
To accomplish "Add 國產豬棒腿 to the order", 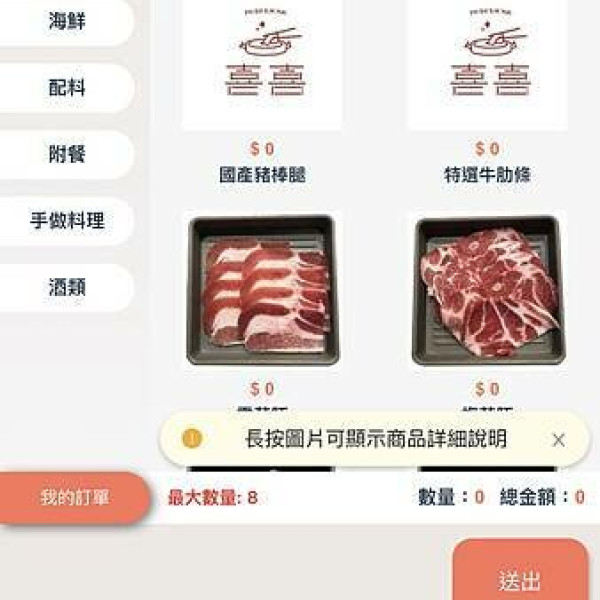I will coord(262,65).
